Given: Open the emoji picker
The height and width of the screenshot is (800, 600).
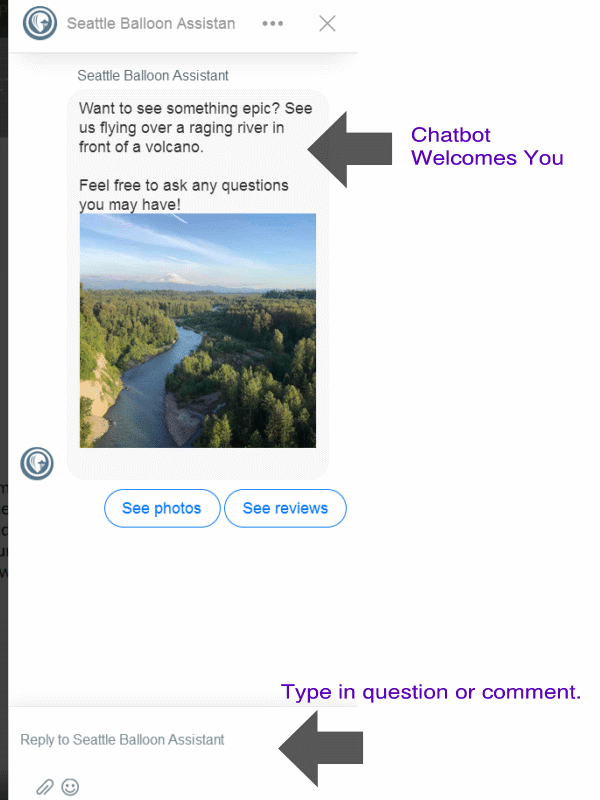Looking at the screenshot, I should [70, 787].
